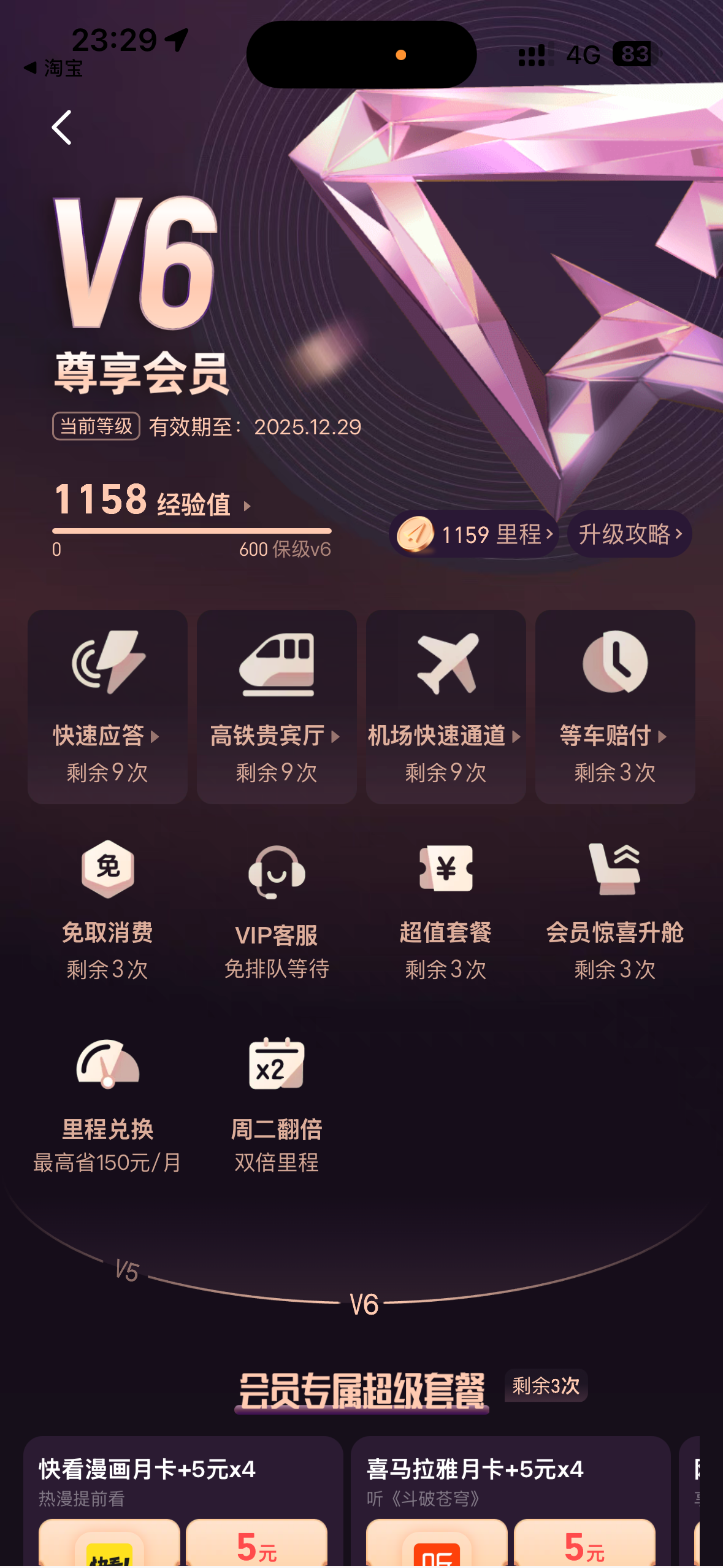
Task: Select the 超值套餐 benefit
Action: 446,909
